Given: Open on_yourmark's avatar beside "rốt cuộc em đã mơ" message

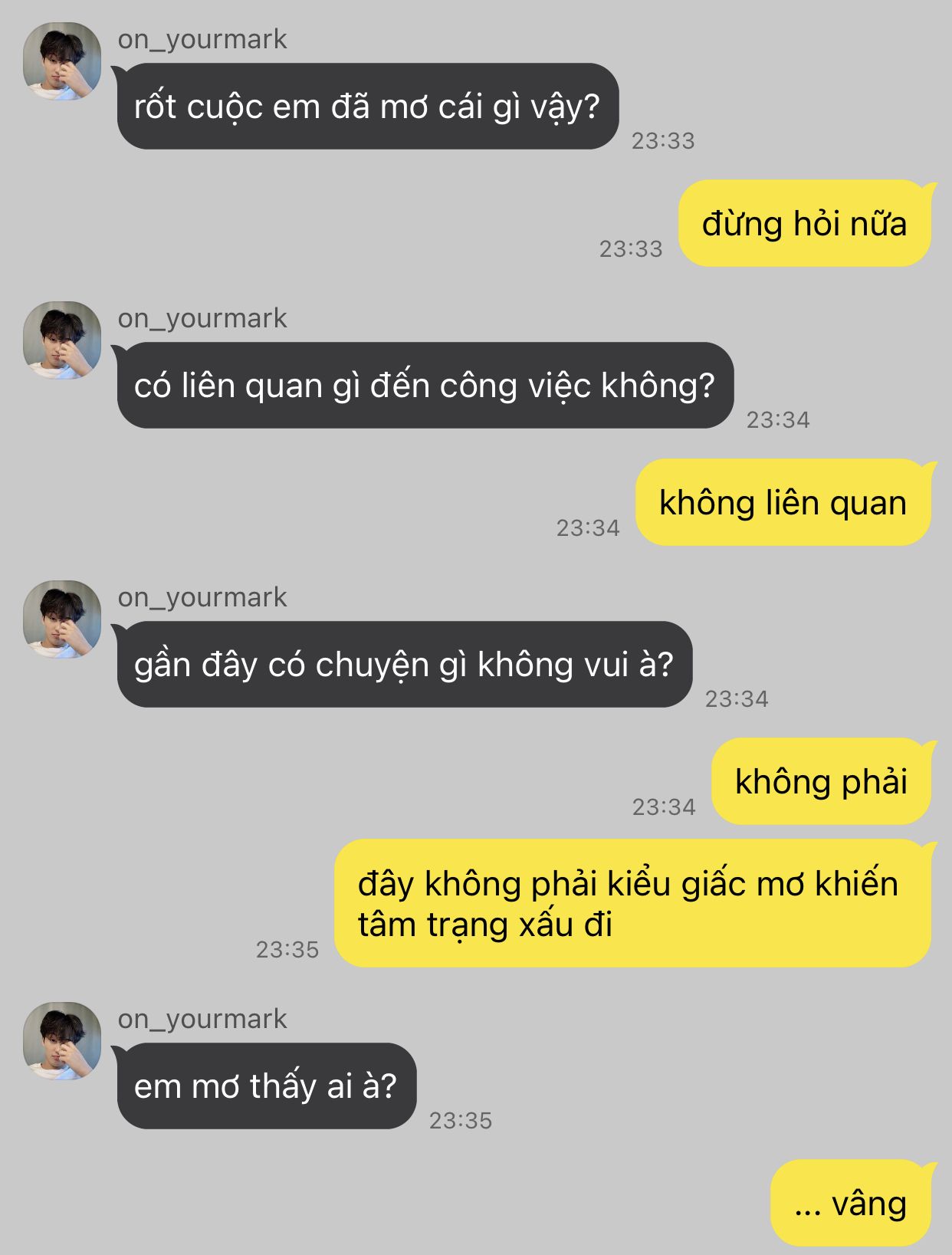Looking at the screenshot, I should 62,62.
